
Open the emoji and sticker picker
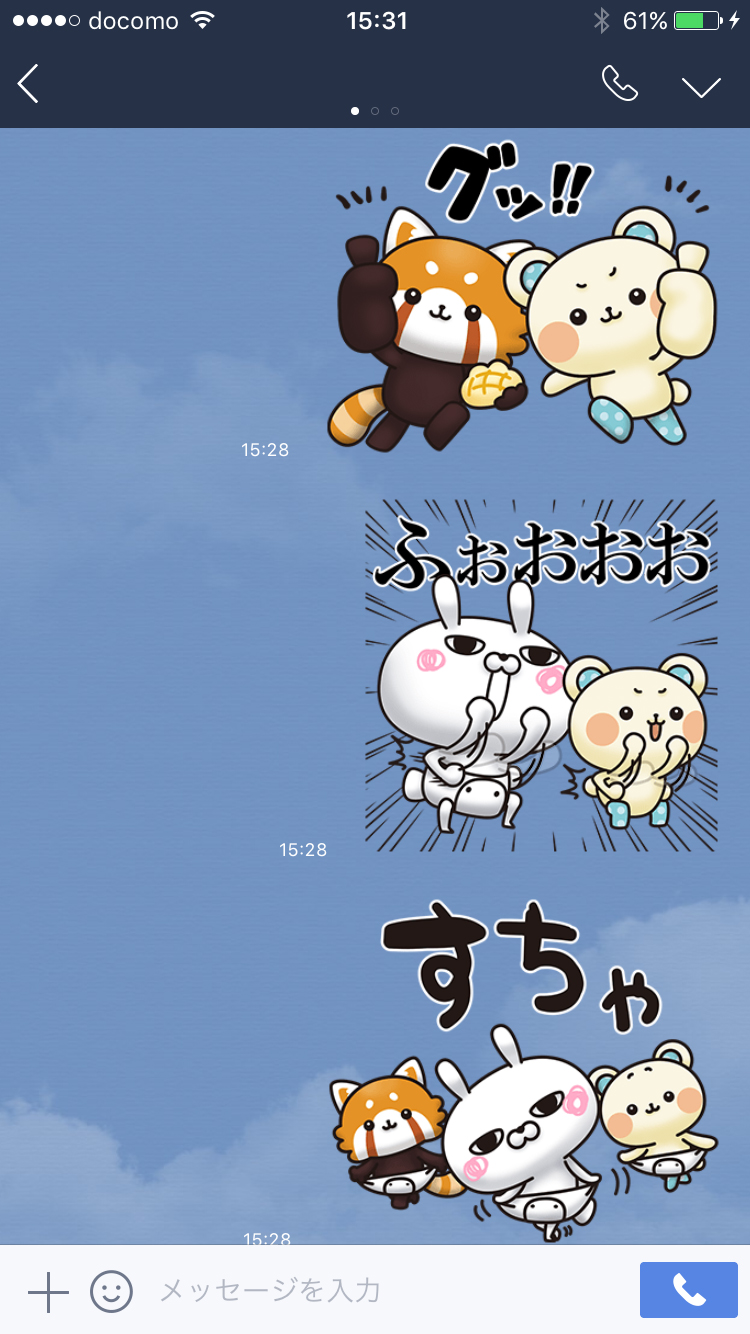coord(111,1291)
